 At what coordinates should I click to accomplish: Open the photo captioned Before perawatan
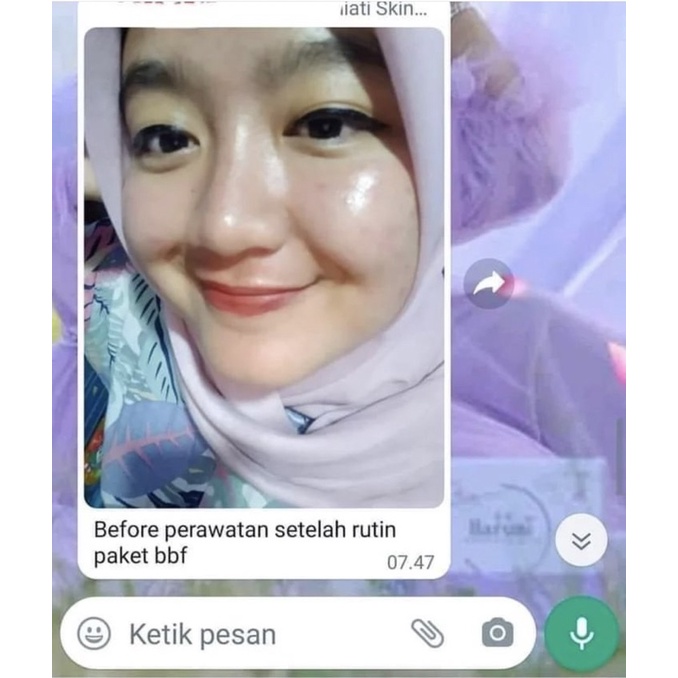click(x=264, y=266)
